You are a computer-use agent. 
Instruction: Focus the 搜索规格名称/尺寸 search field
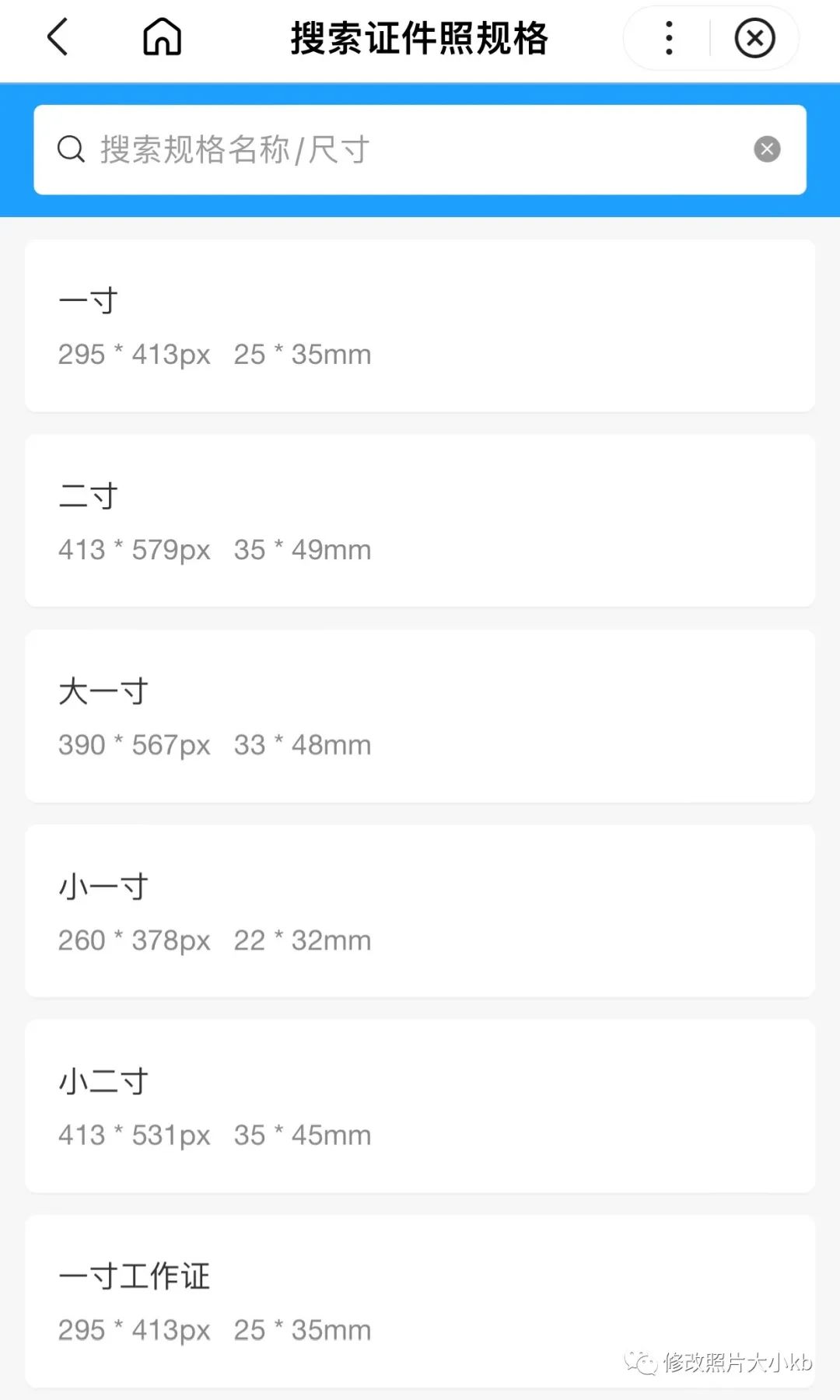404,149
